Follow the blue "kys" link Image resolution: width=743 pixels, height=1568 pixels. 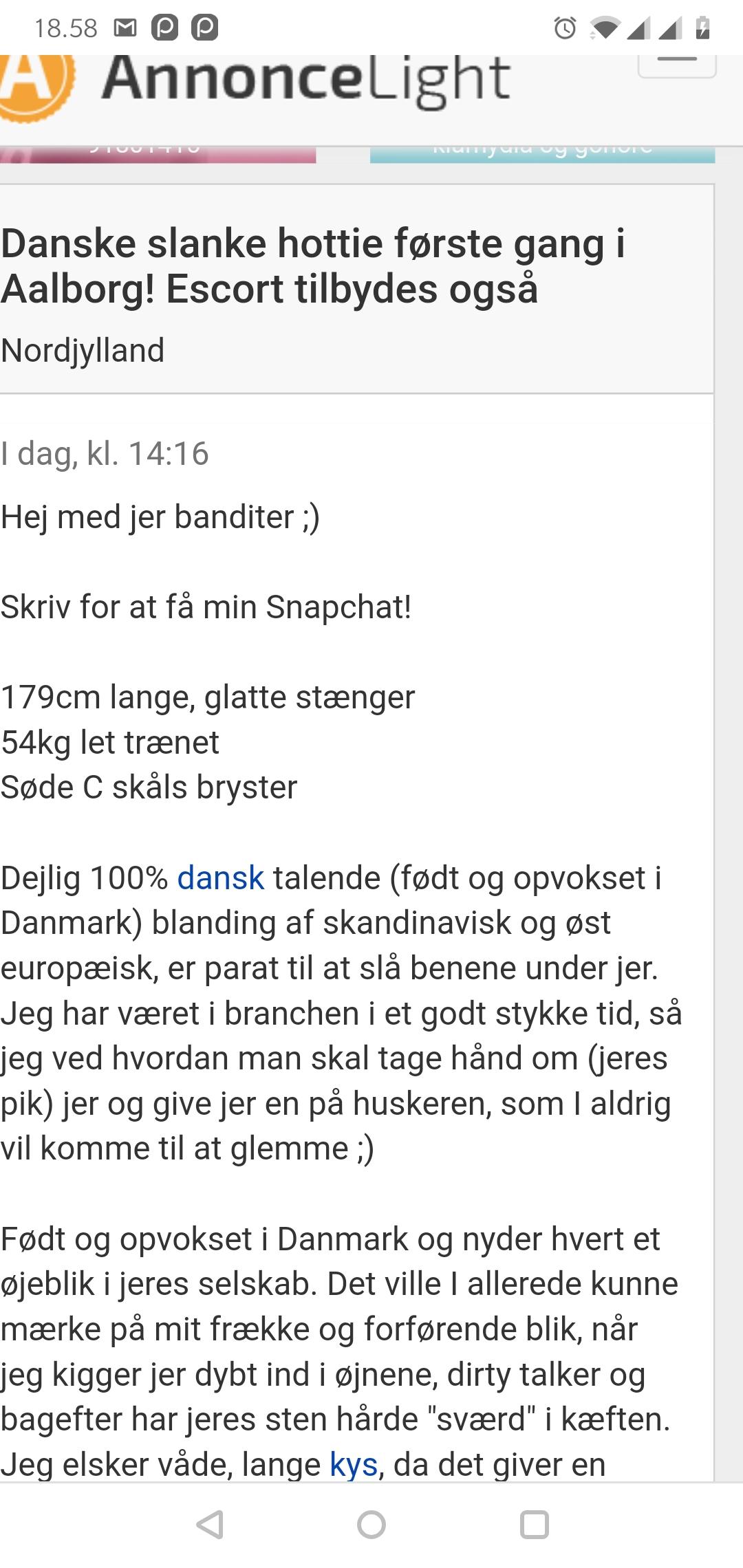click(354, 1465)
